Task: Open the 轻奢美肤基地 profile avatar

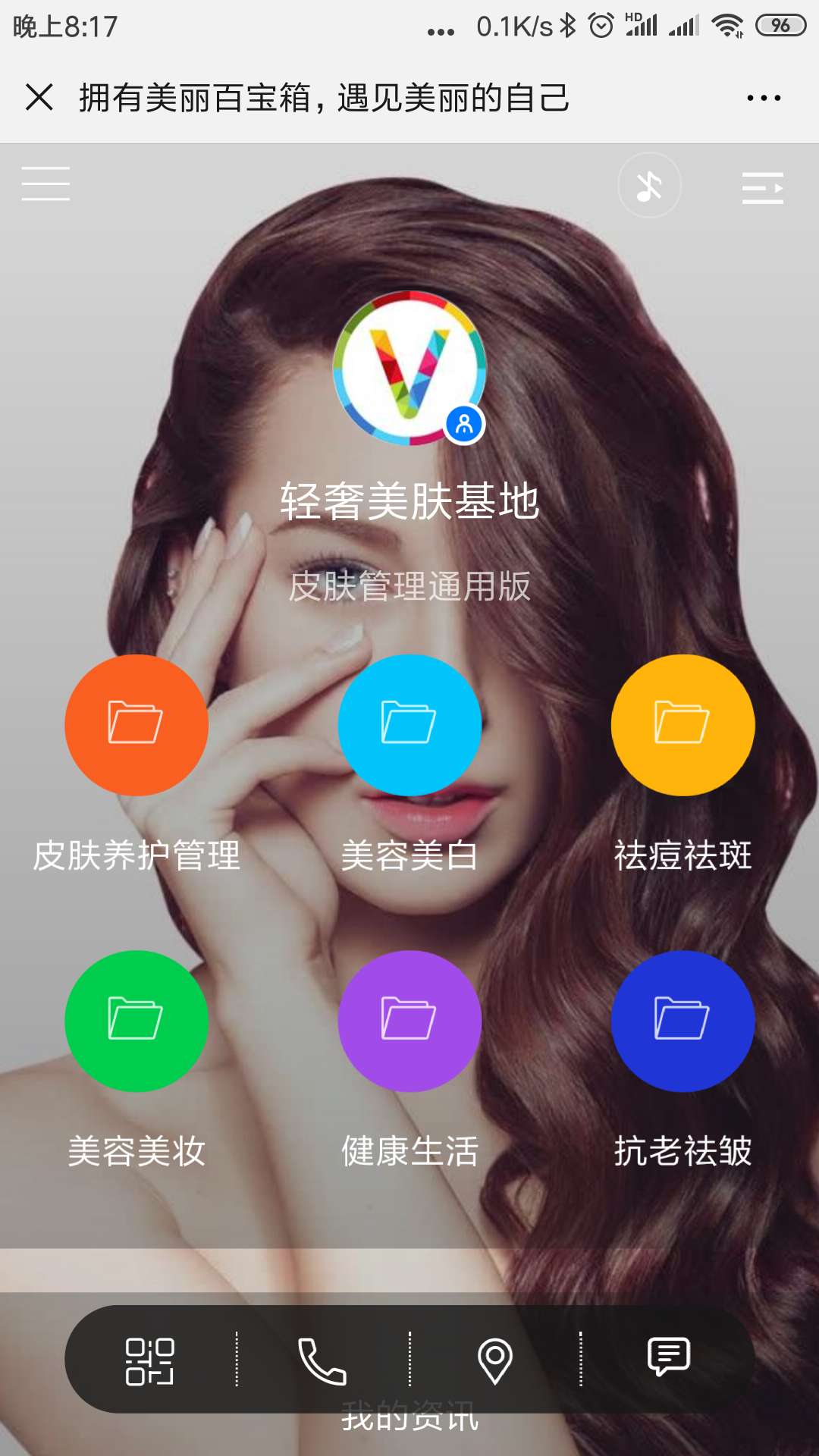Action: tap(409, 368)
